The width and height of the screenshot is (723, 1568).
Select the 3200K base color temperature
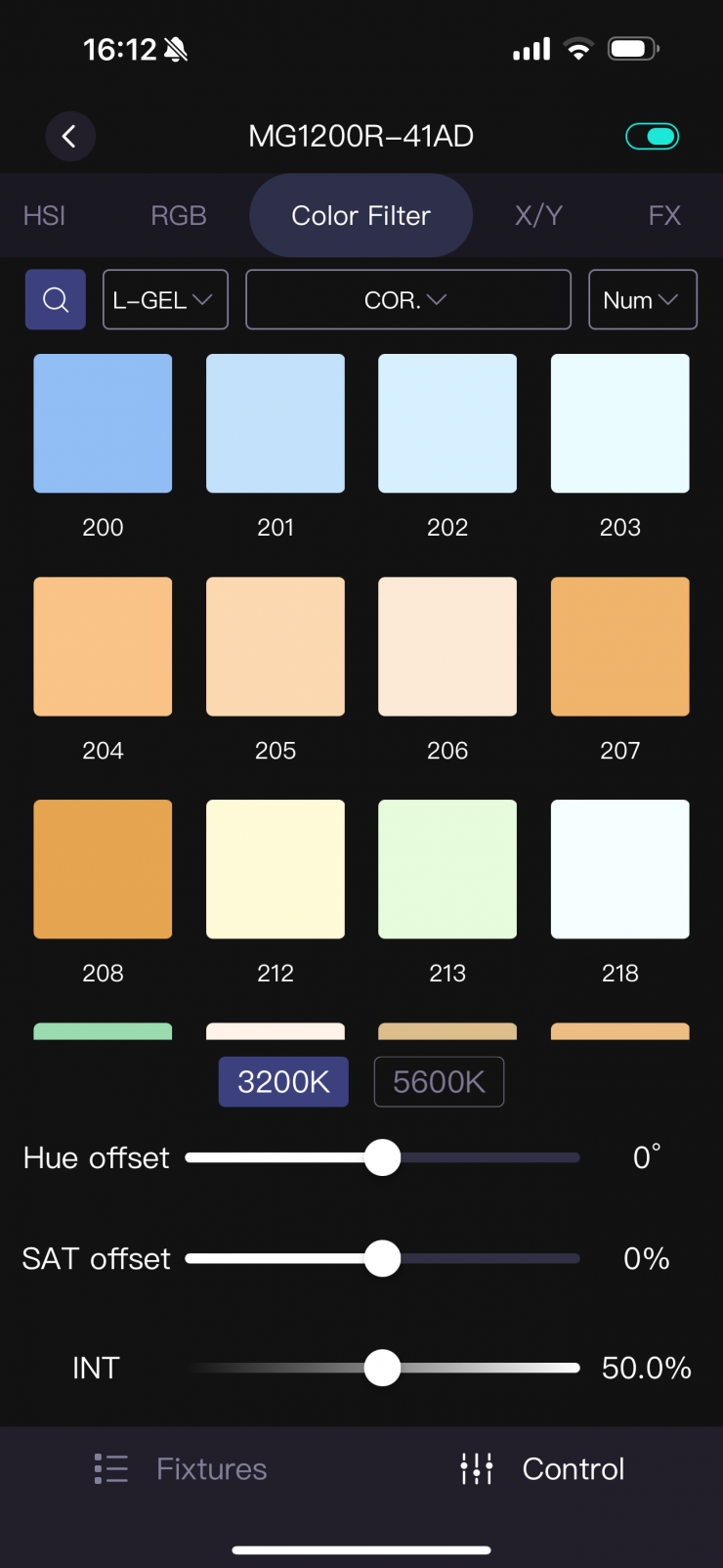click(283, 1081)
